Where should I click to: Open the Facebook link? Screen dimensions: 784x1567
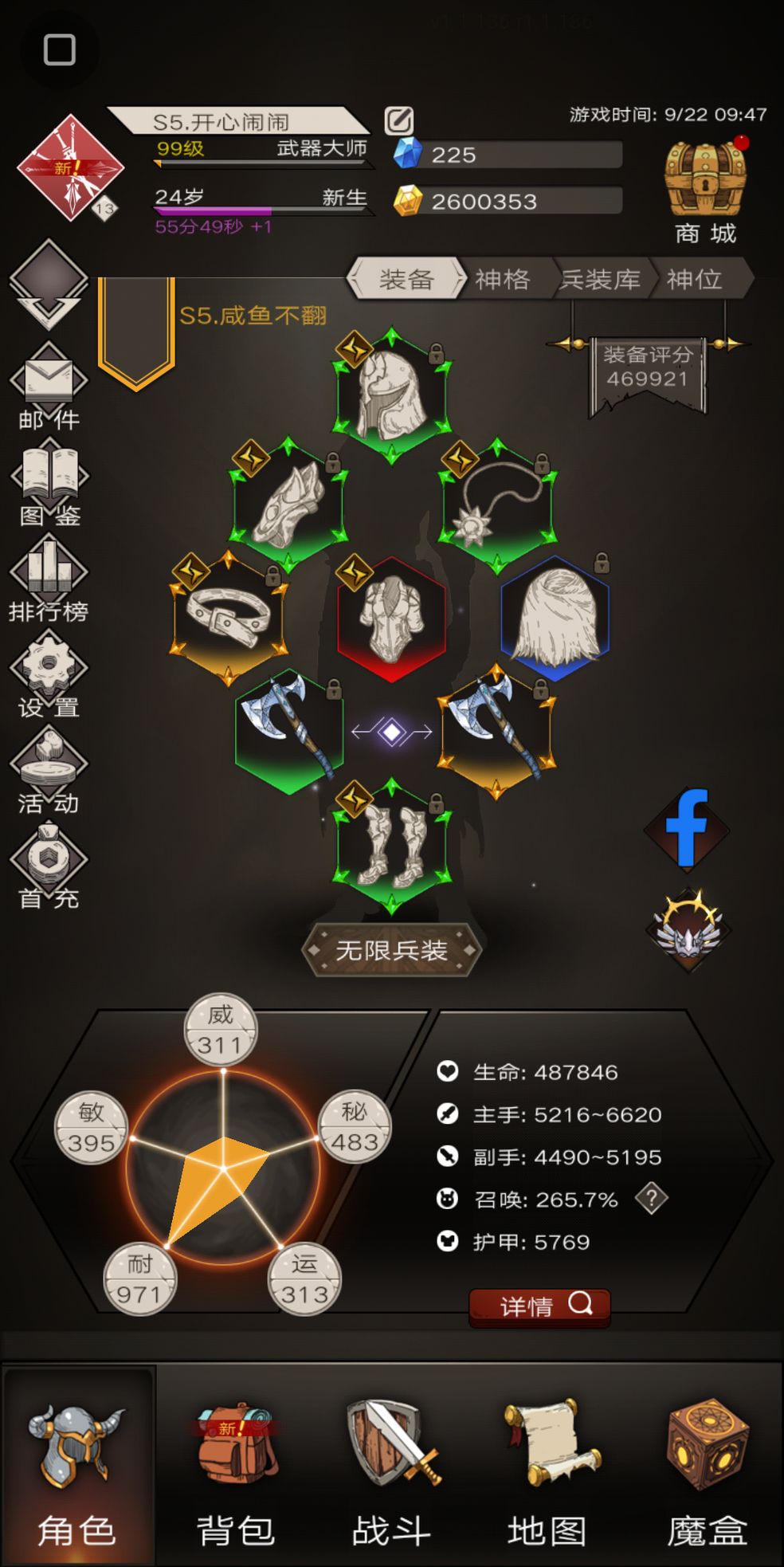[x=686, y=830]
